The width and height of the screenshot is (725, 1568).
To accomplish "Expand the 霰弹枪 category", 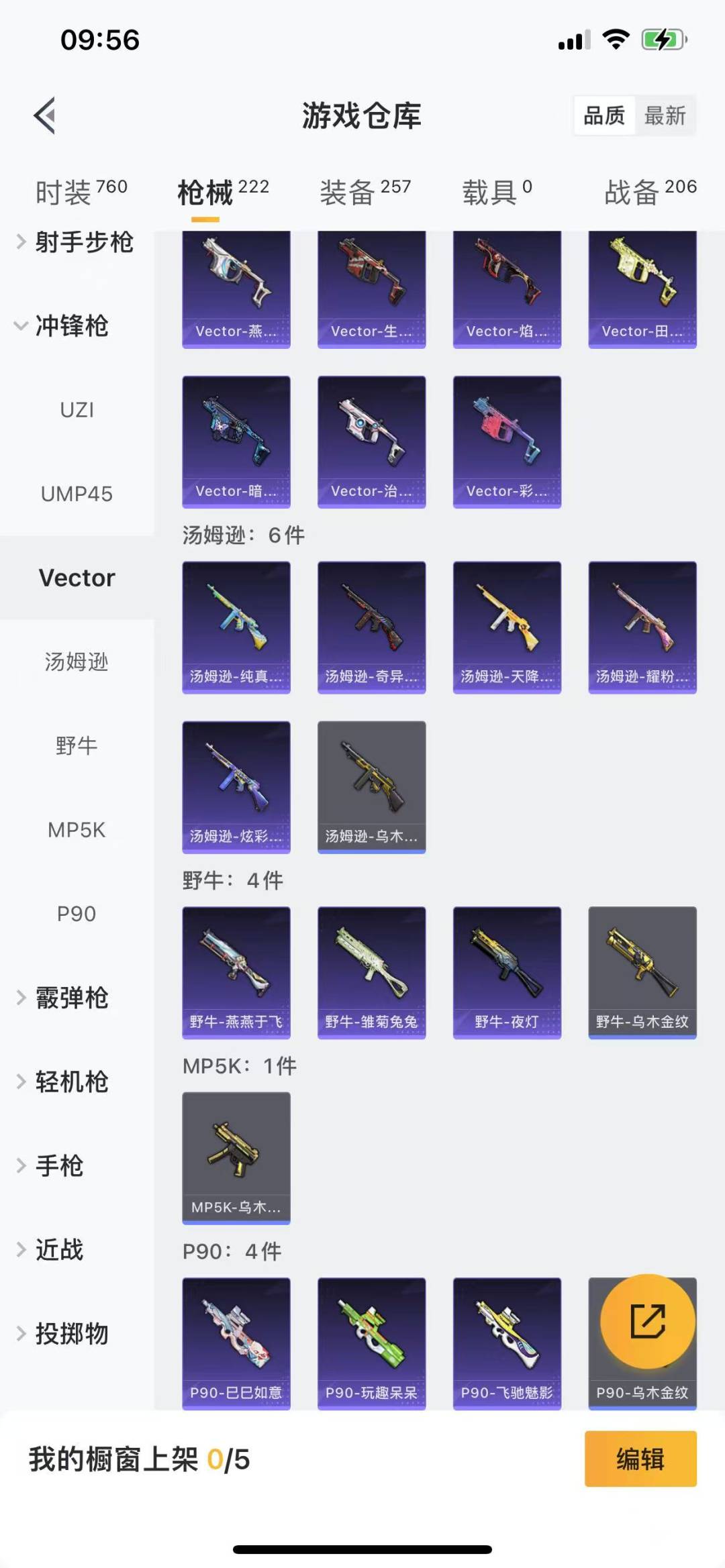I will tap(70, 998).
